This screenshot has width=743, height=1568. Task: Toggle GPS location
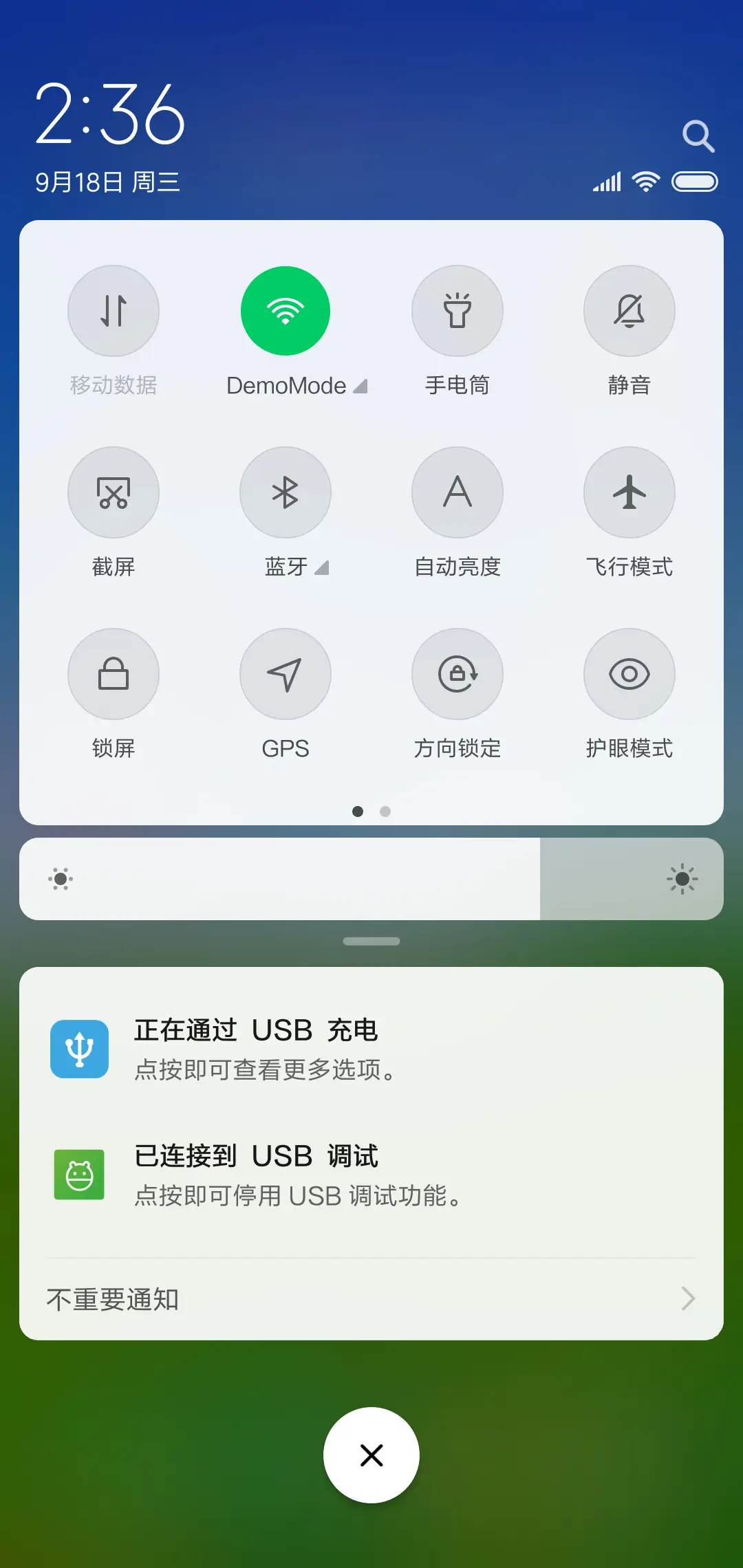pos(286,675)
